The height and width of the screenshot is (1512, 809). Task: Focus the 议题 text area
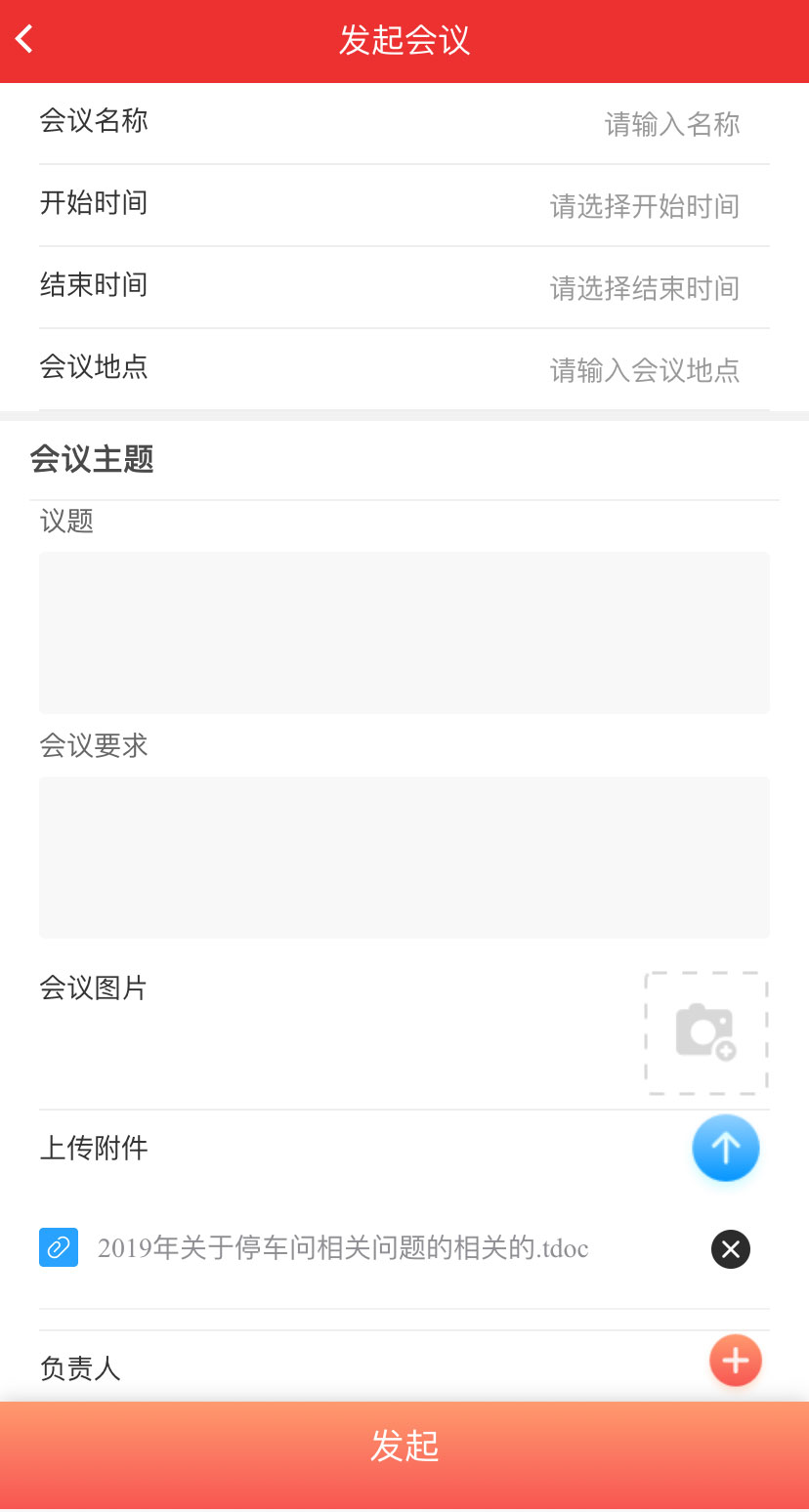404,633
